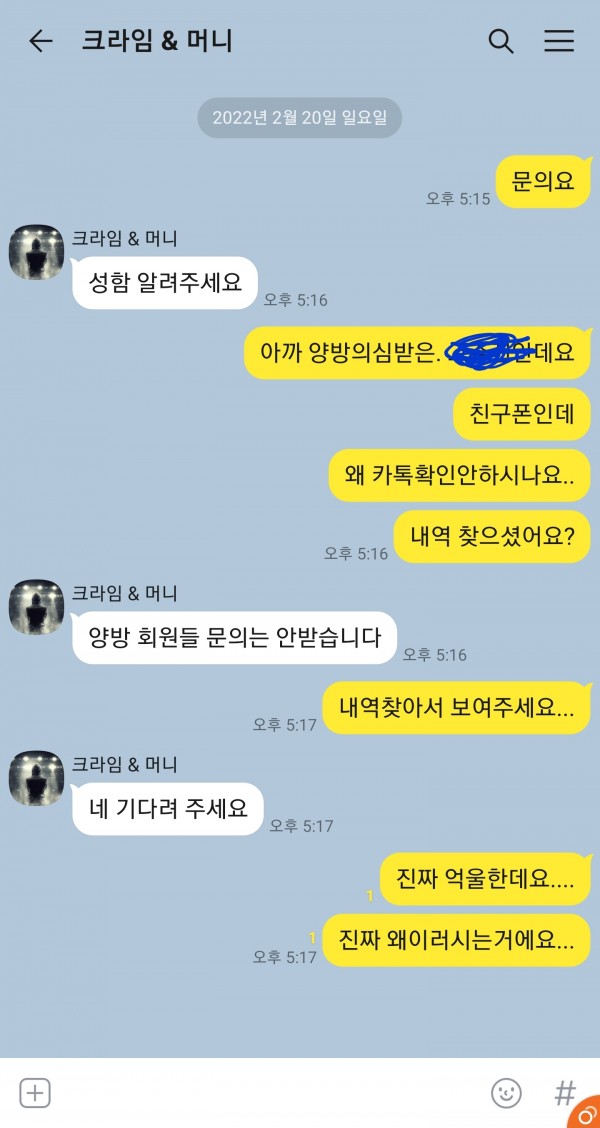Open the plus attachment menu
600x1128 pixels.
coord(35,1093)
